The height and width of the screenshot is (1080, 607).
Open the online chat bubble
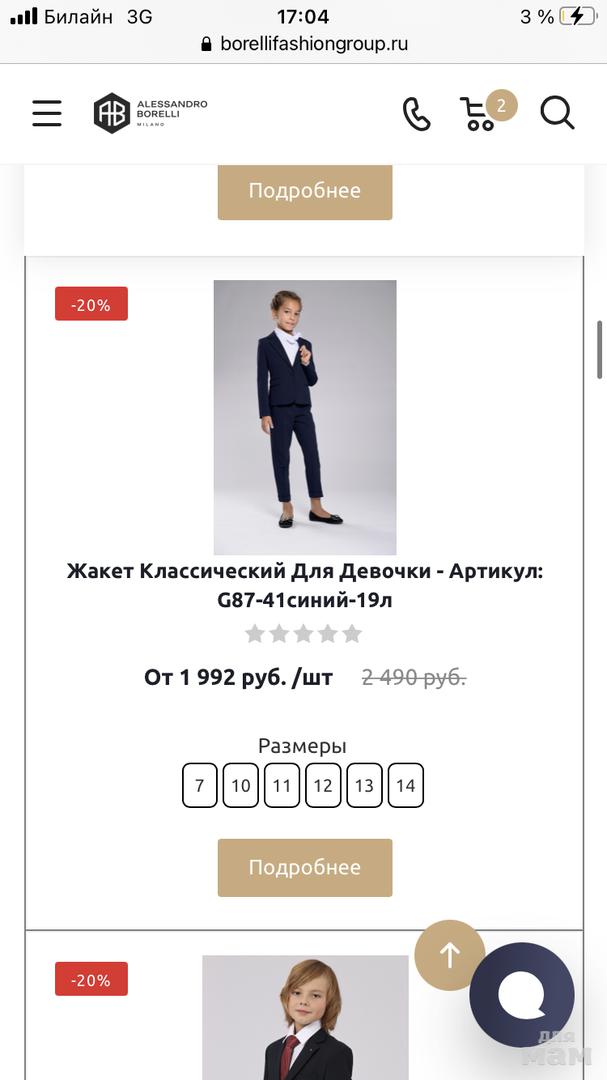tap(522, 994)
